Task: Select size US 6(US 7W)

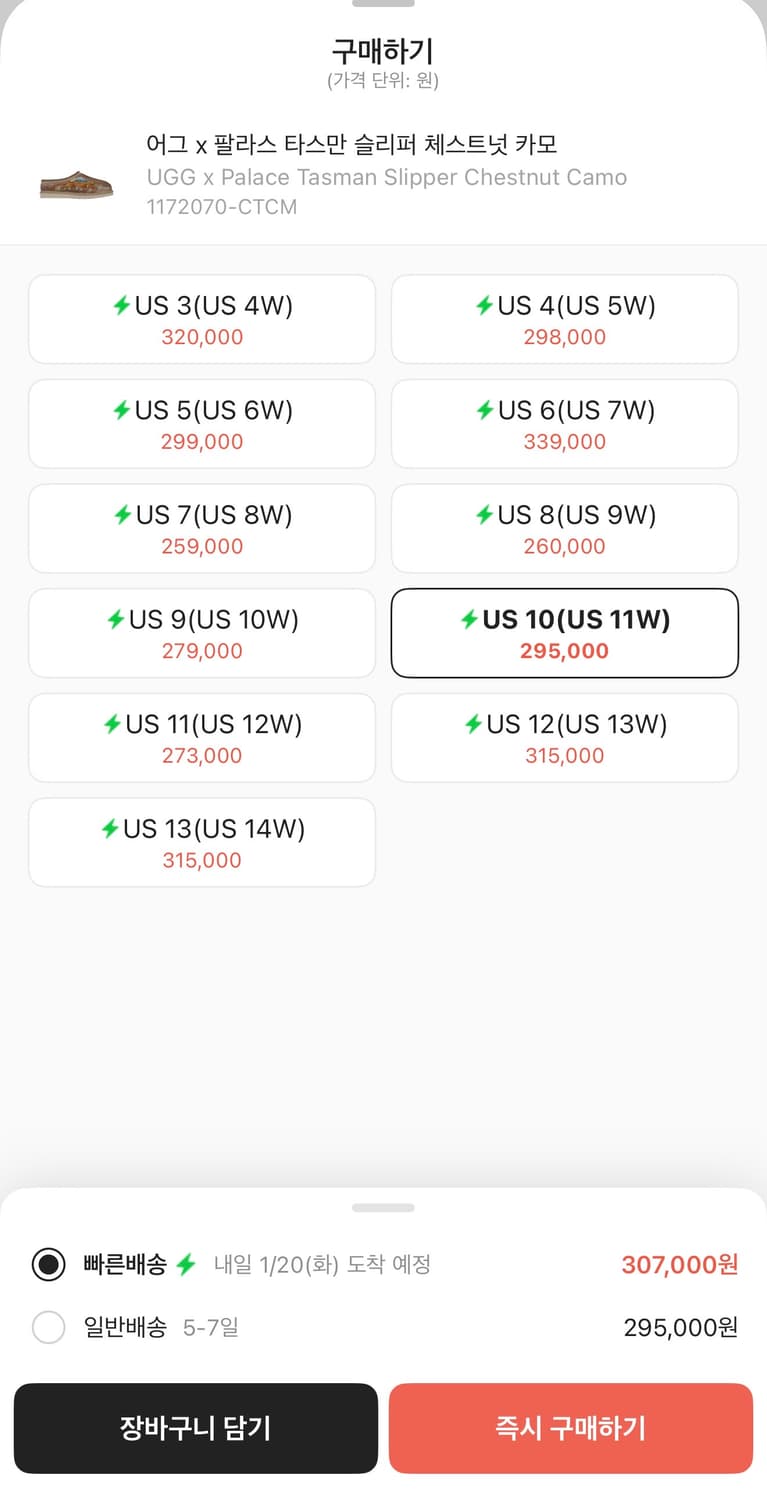Action: pyautogui.click(x=564, y=424)
